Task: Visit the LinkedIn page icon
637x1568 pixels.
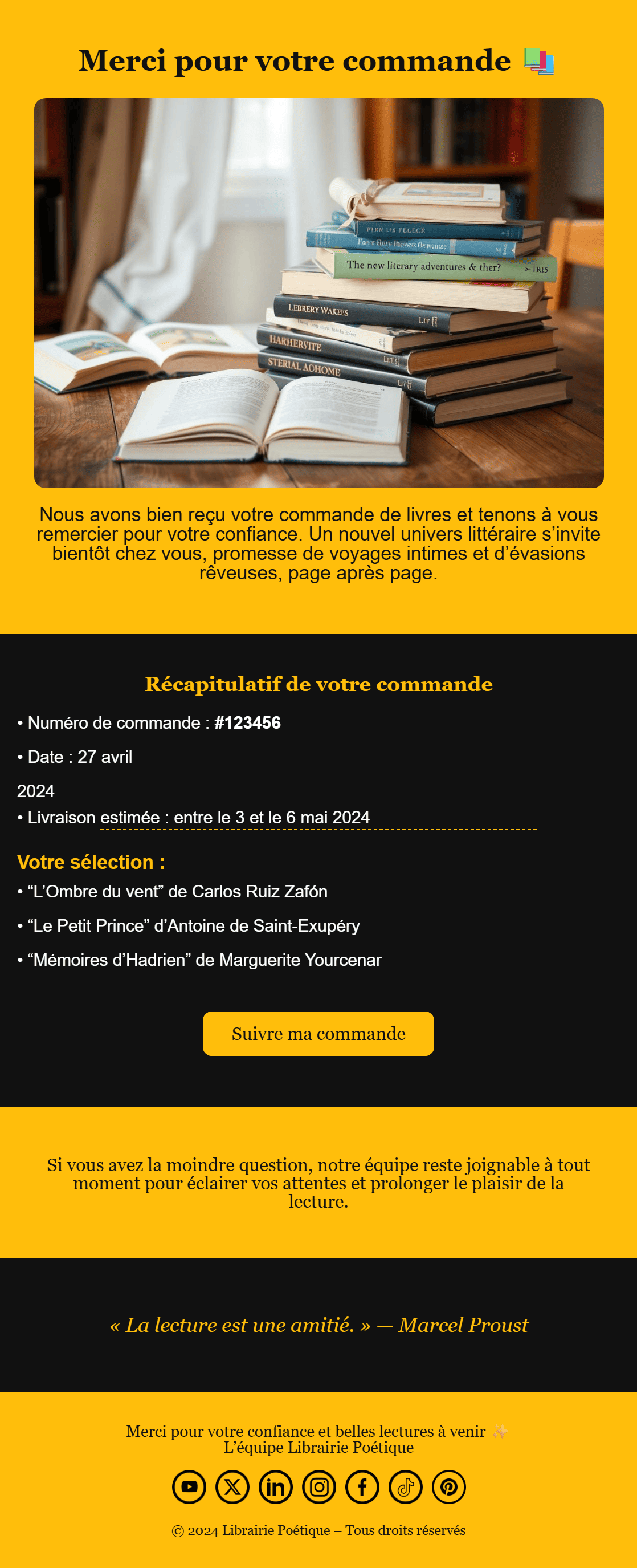Action: click(276, 1487)
